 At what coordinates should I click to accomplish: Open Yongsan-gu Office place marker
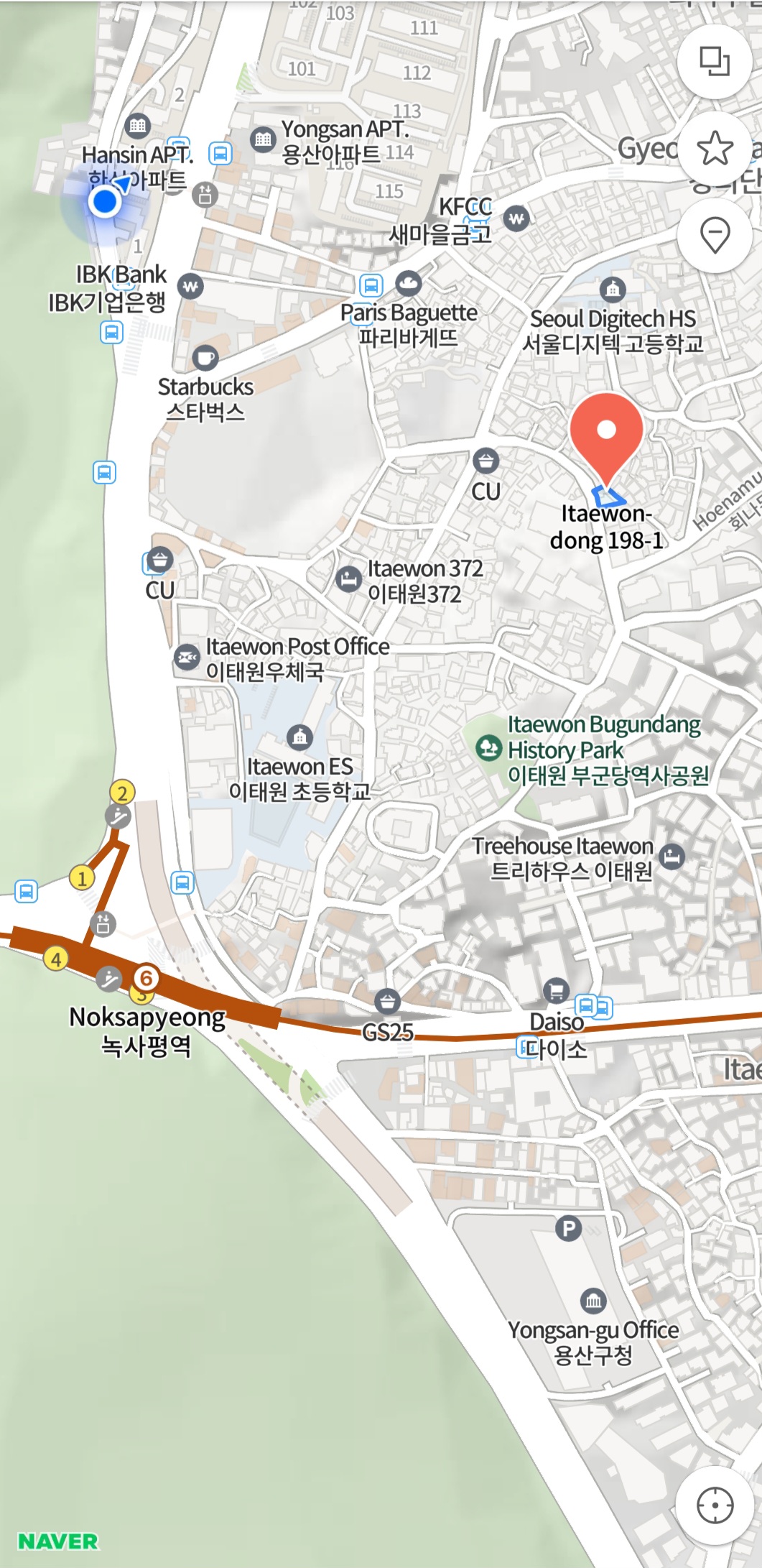[593, 1300]
